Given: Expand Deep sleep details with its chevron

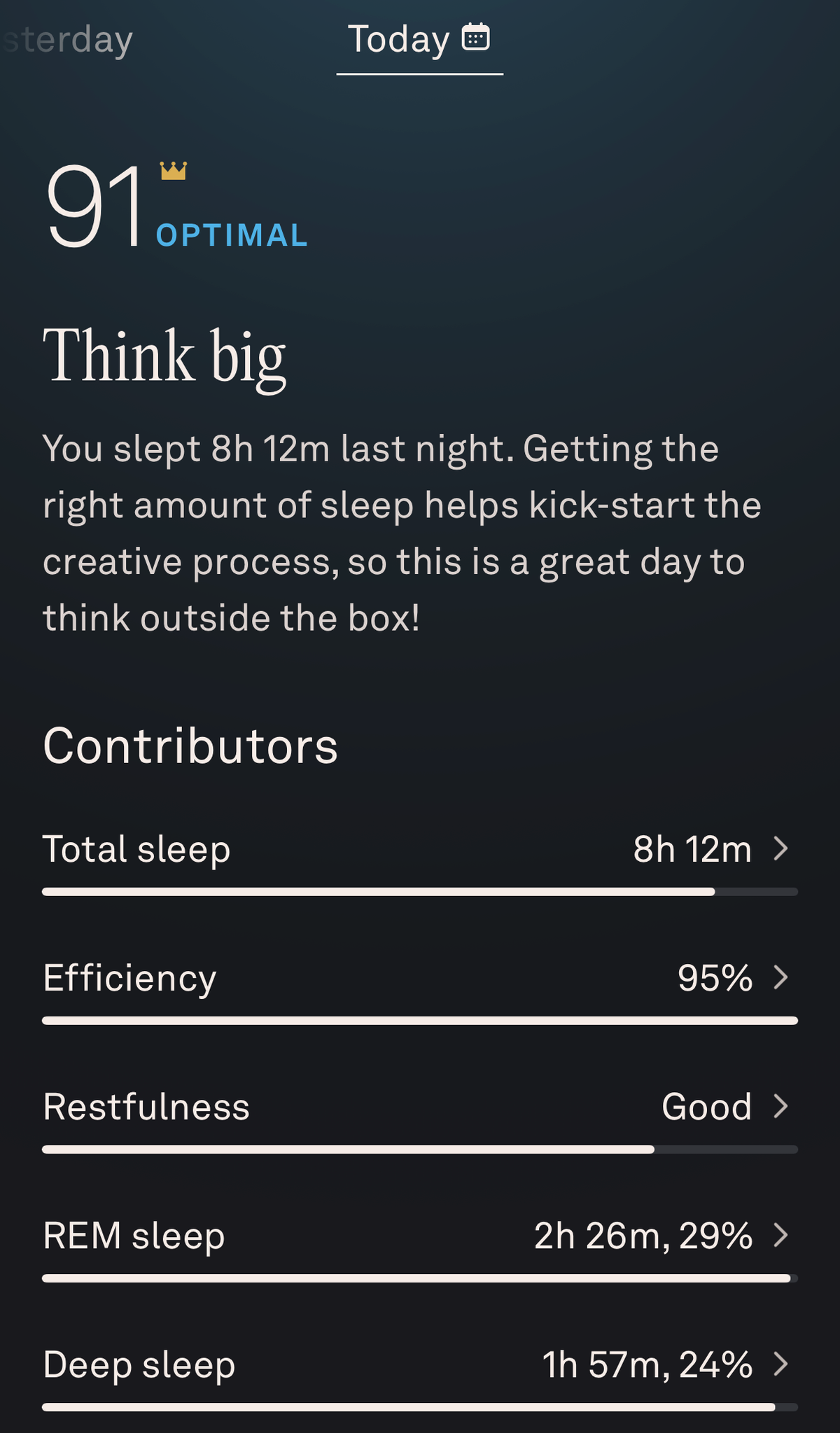Looking at the screenshot, I should tap(782, 1364).
